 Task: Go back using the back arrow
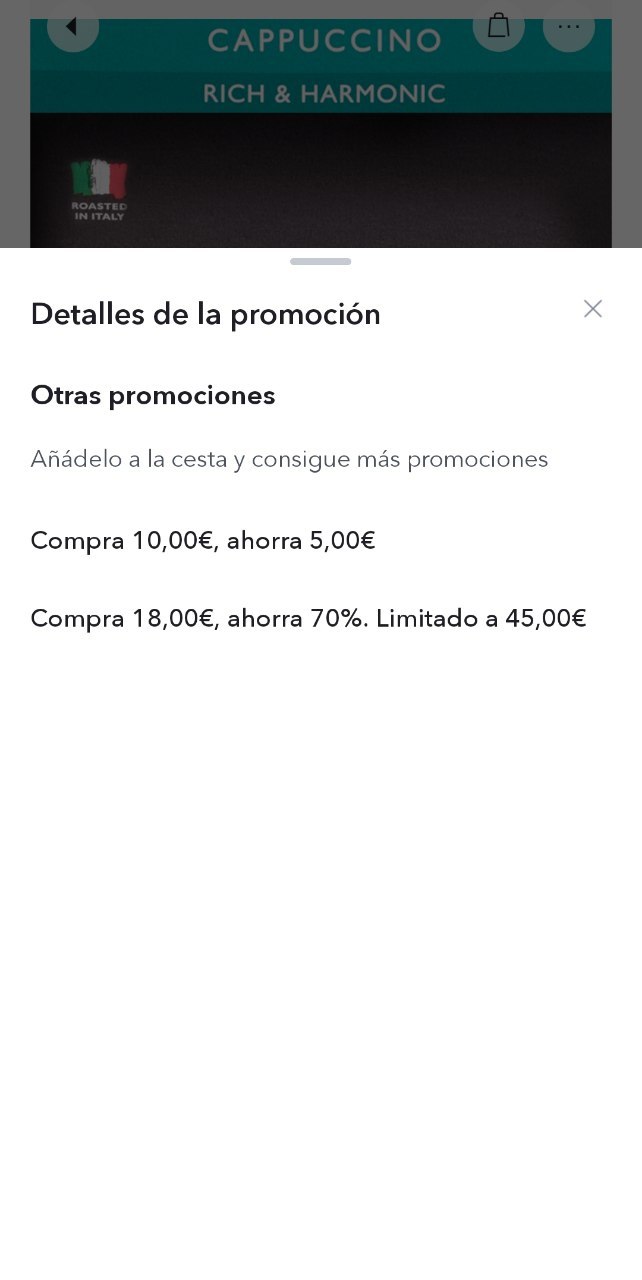point(72,26)
